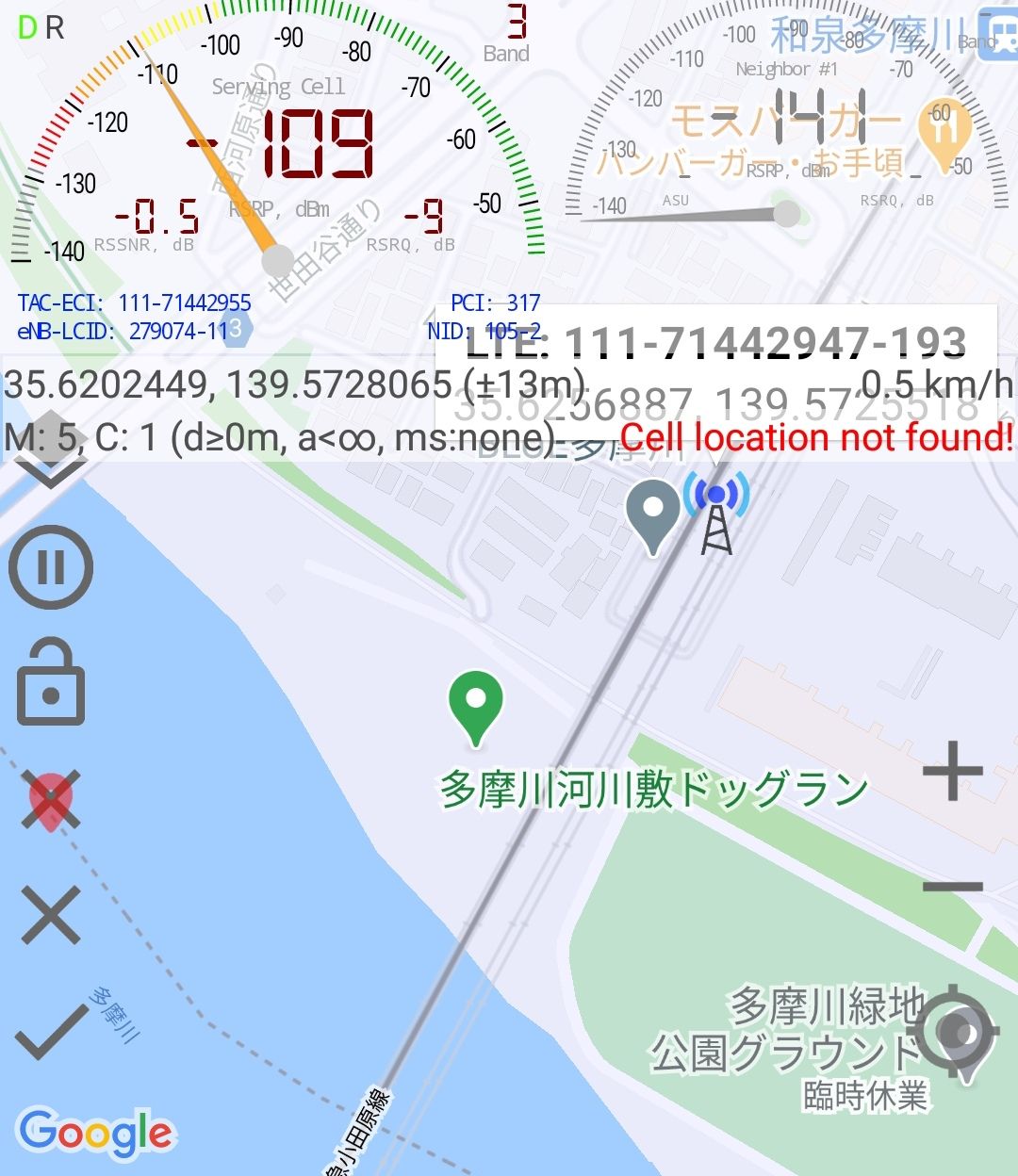Image resolution: width=1018 pixels, height=1176 pixels.
Task: Select the cell tower marker
Action: [x=716, y=512]
